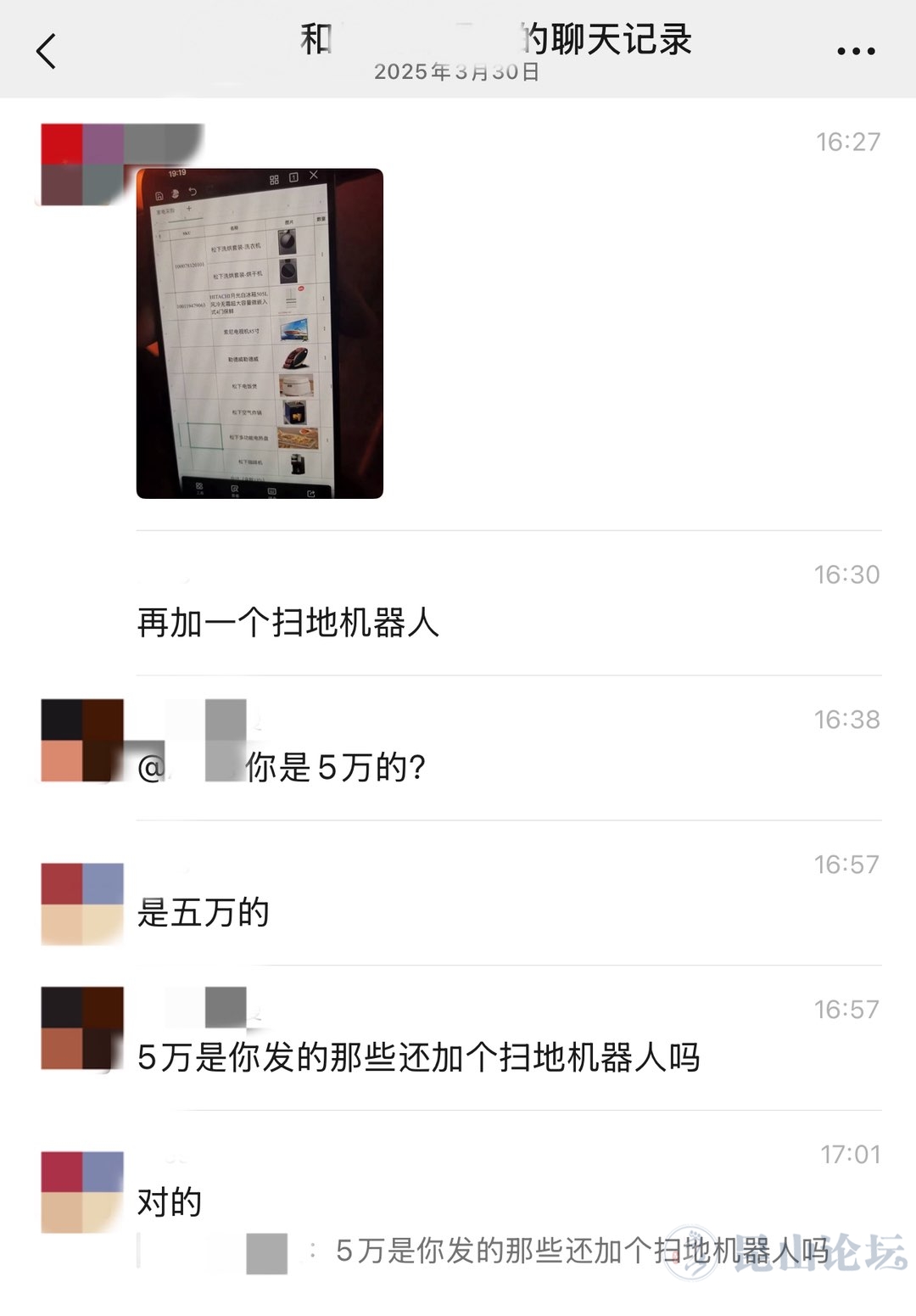The width and height of the screenshot is (916, 1316).
Task: Go back using the top-left arrow
Action: (x=47, y=51)
